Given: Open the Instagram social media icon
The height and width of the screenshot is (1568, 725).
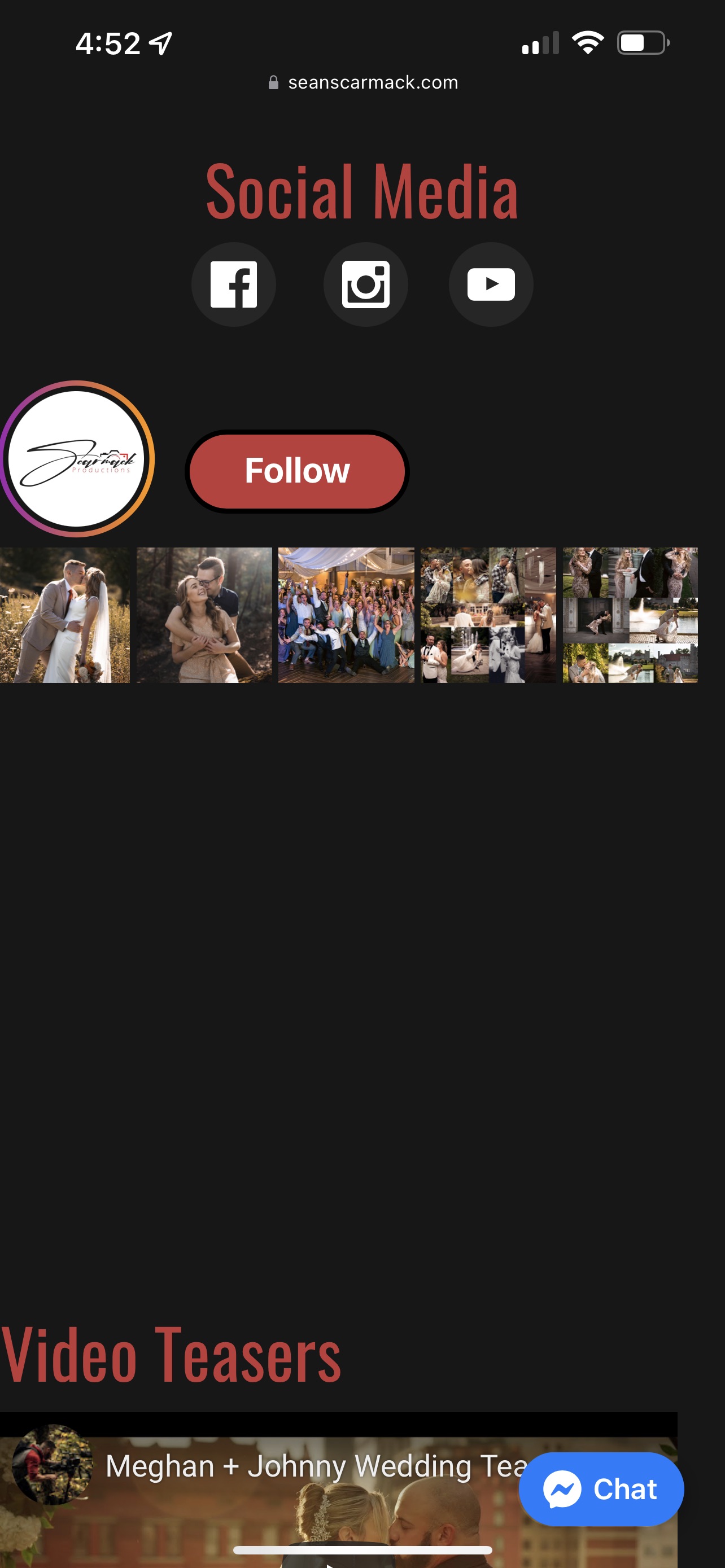Looking at the screenshot, I should coord(366,284).
